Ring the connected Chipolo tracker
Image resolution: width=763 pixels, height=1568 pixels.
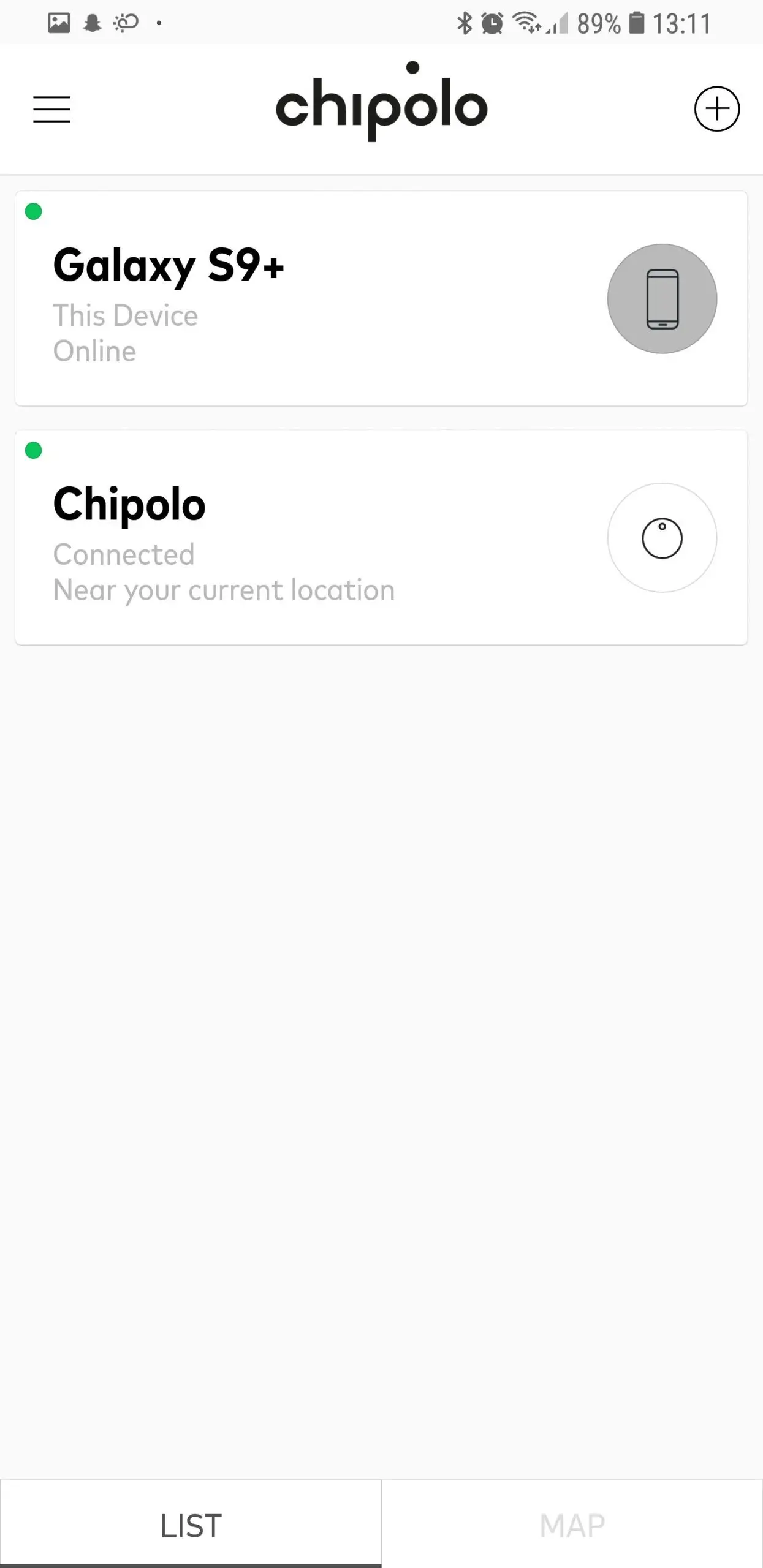[x=662, y=538]
